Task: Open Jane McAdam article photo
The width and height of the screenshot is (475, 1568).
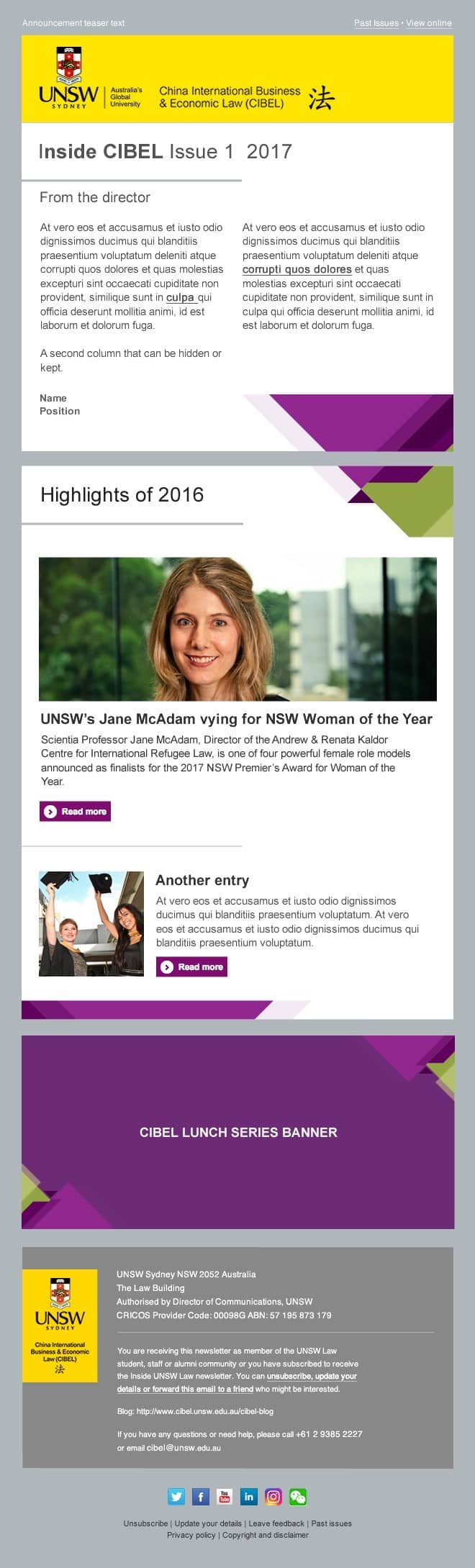Action: tap(237, 628)
